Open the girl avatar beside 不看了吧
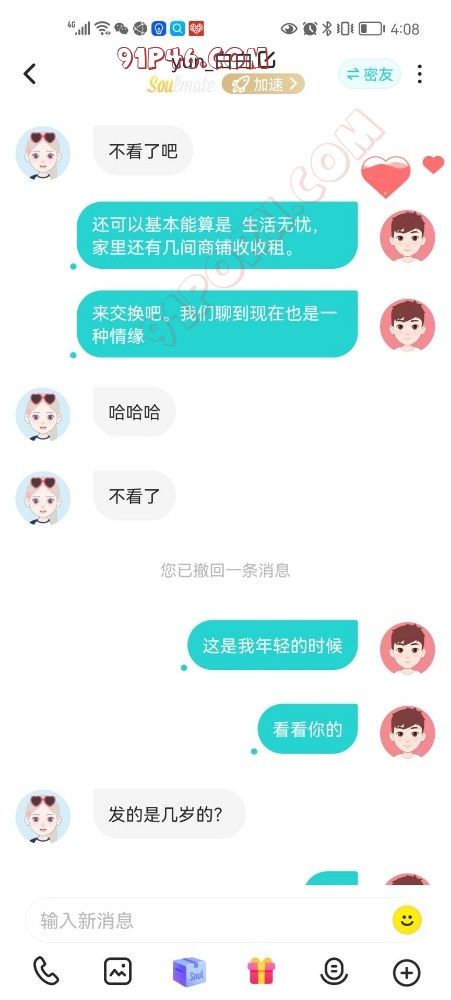Image resolution: width=451 pixels, height=1000 pixels. 43,153
